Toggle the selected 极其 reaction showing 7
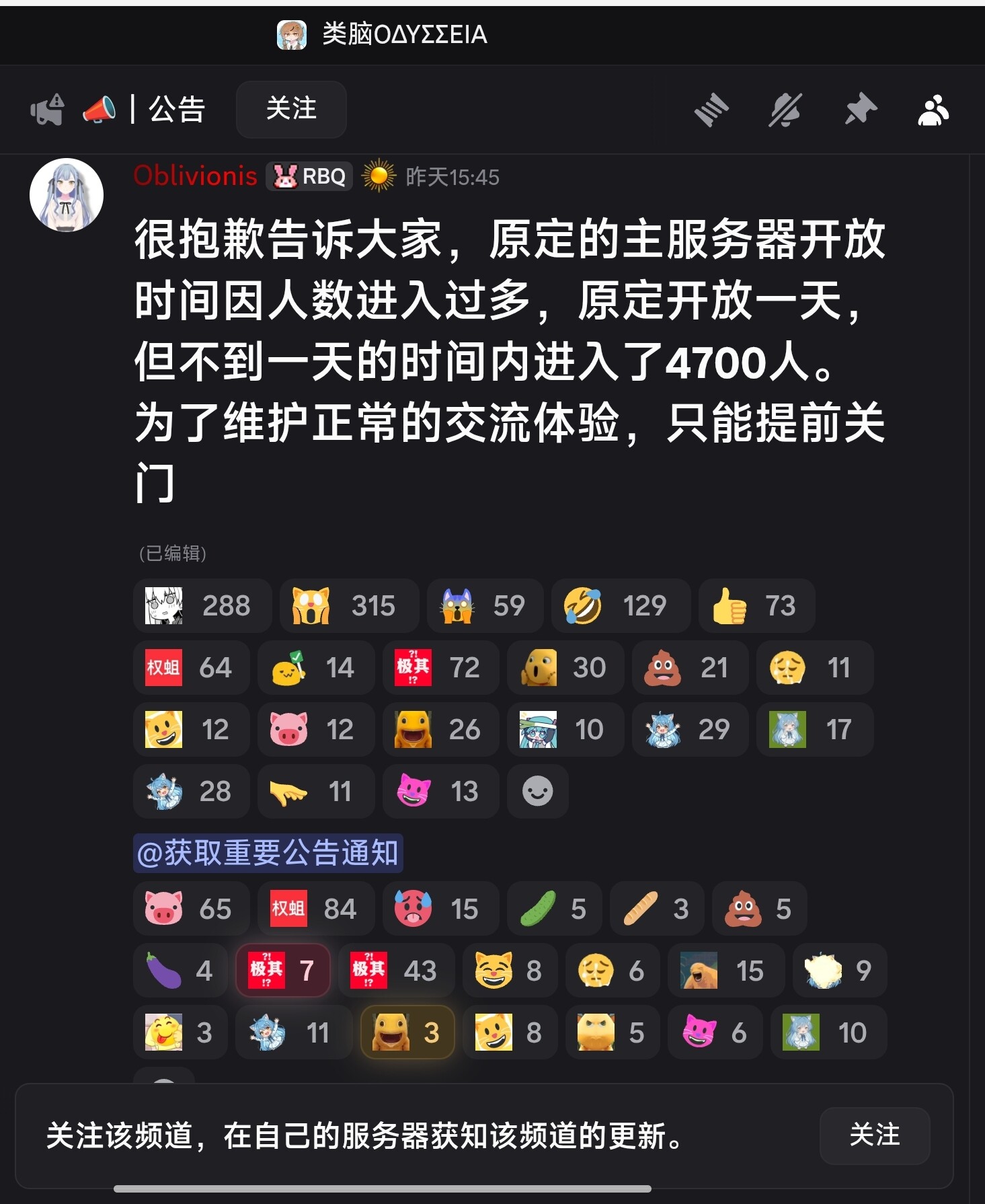Screen dimensions: 985x1204 282,971
